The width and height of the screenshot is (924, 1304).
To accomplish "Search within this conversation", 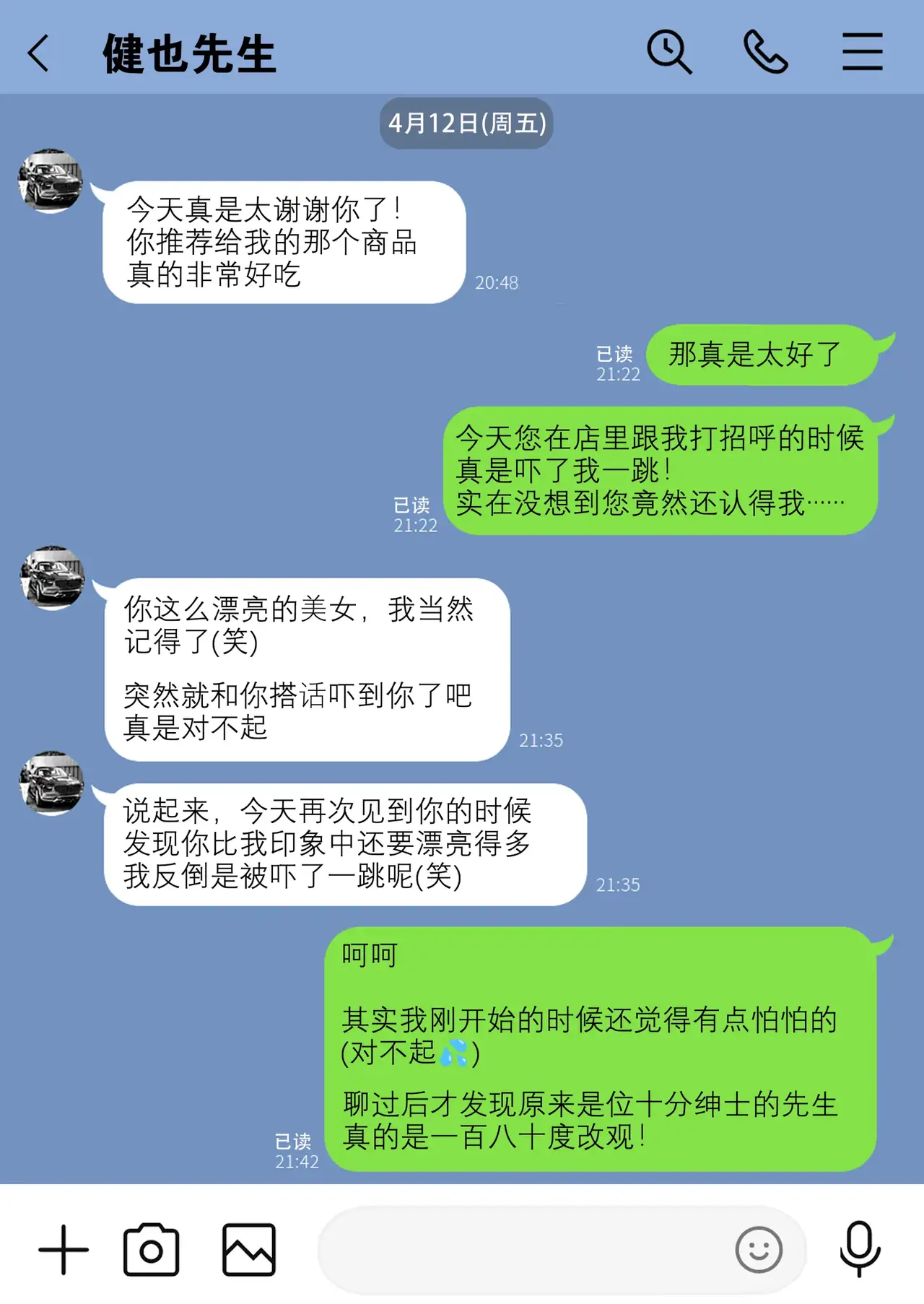I will click(669, 52).
